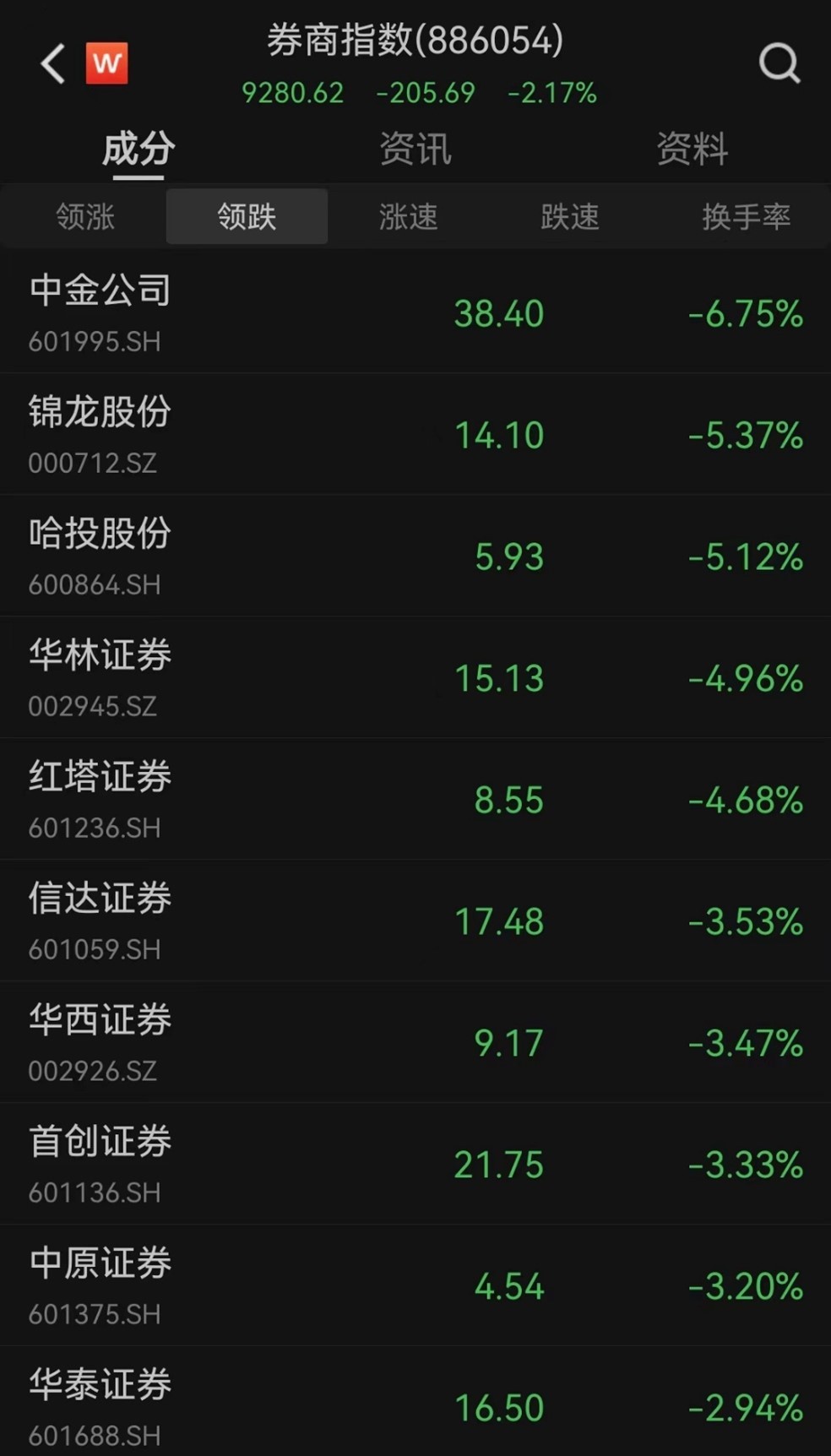Open the 华泰证券 stock row
This screenshot has width=831, height=1456.
[415, 1402]
